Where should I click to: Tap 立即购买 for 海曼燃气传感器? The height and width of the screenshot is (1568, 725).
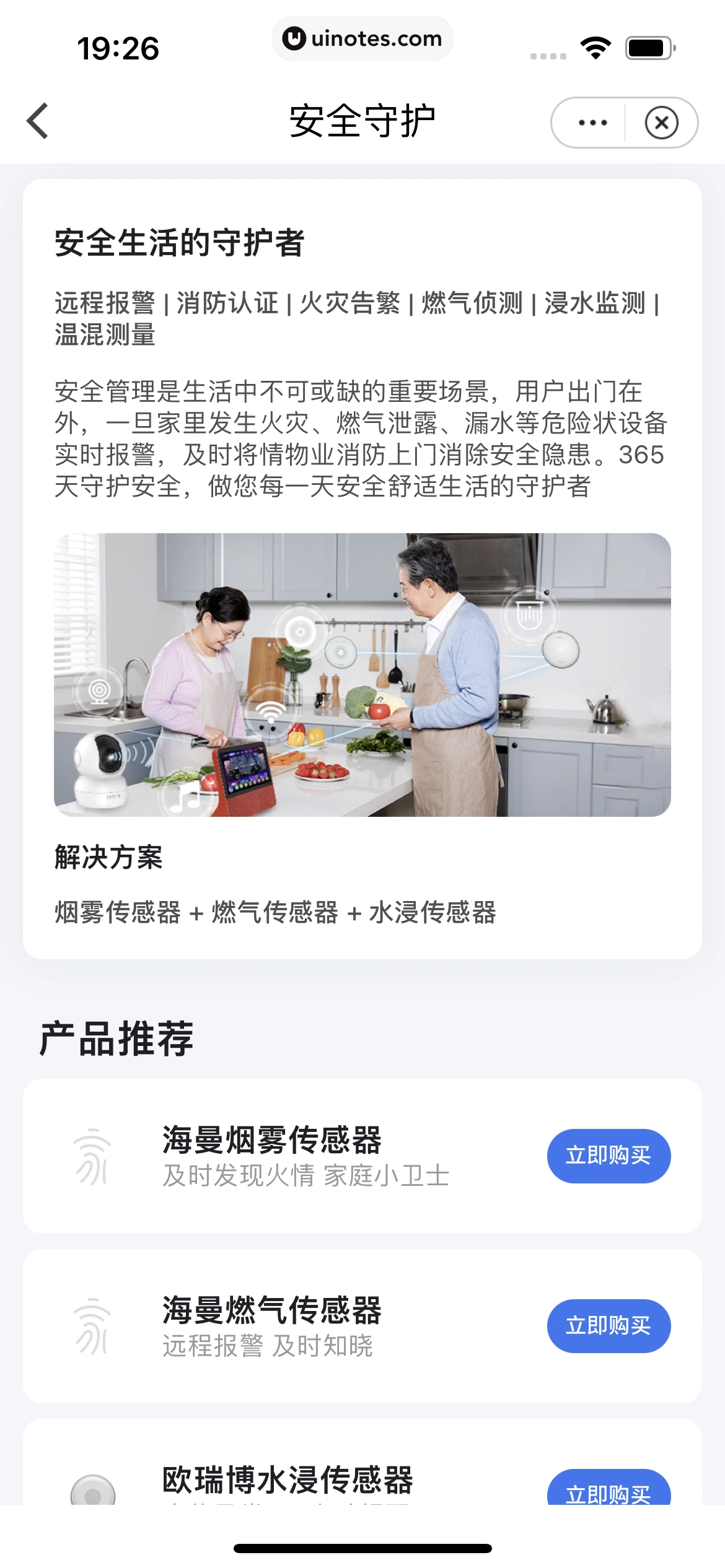[608, 1326]
